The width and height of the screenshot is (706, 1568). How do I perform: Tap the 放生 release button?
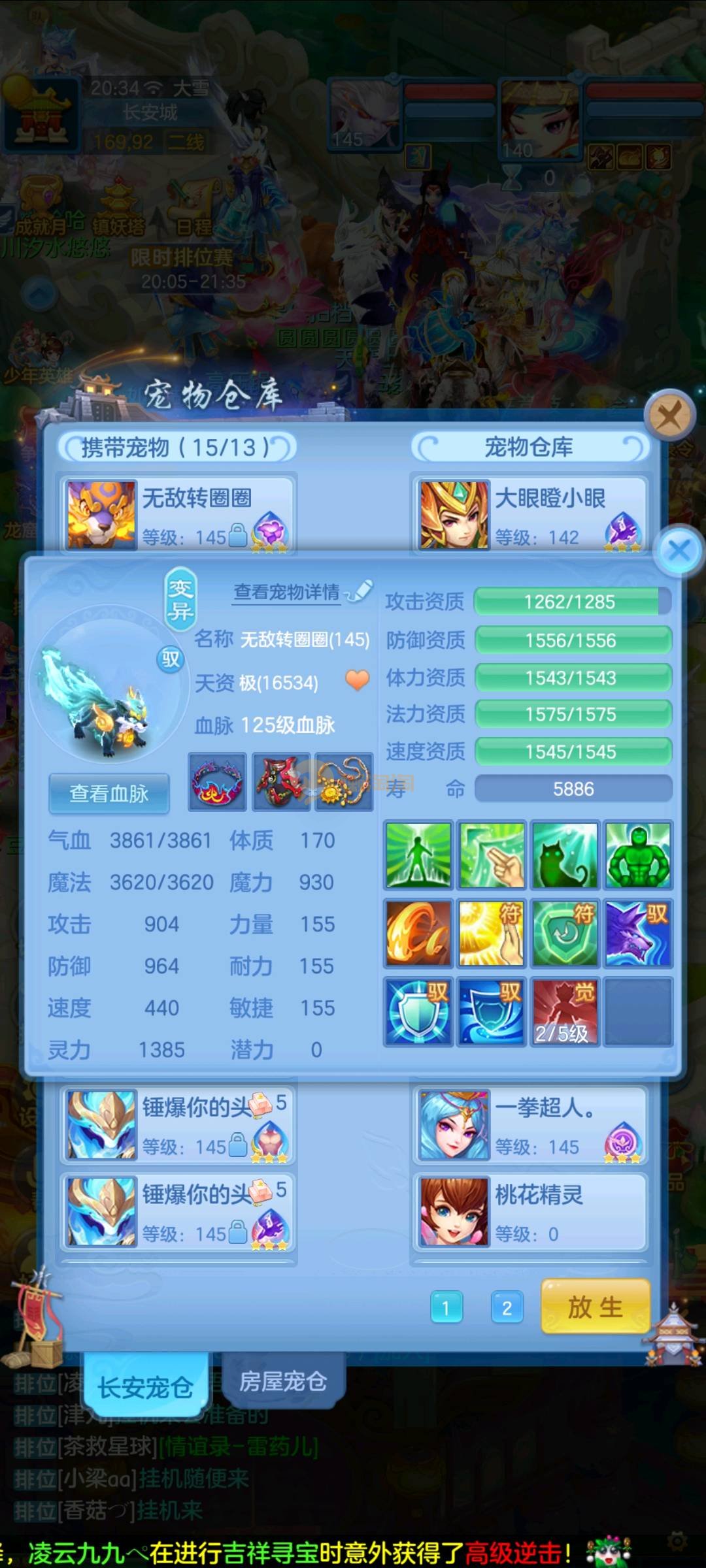tap(595, 1307)
